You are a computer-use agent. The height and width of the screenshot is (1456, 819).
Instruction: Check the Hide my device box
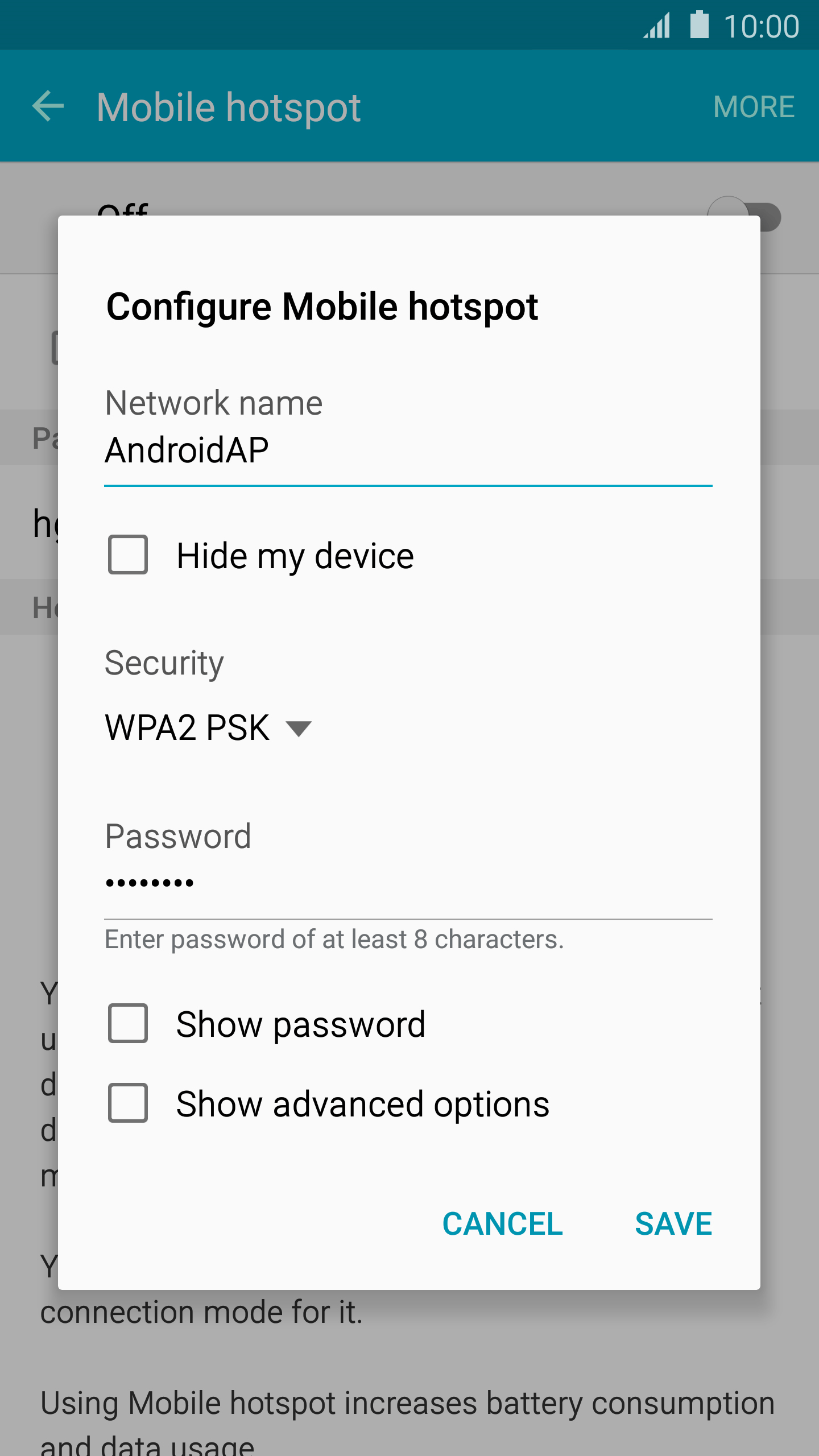point(128,555)
